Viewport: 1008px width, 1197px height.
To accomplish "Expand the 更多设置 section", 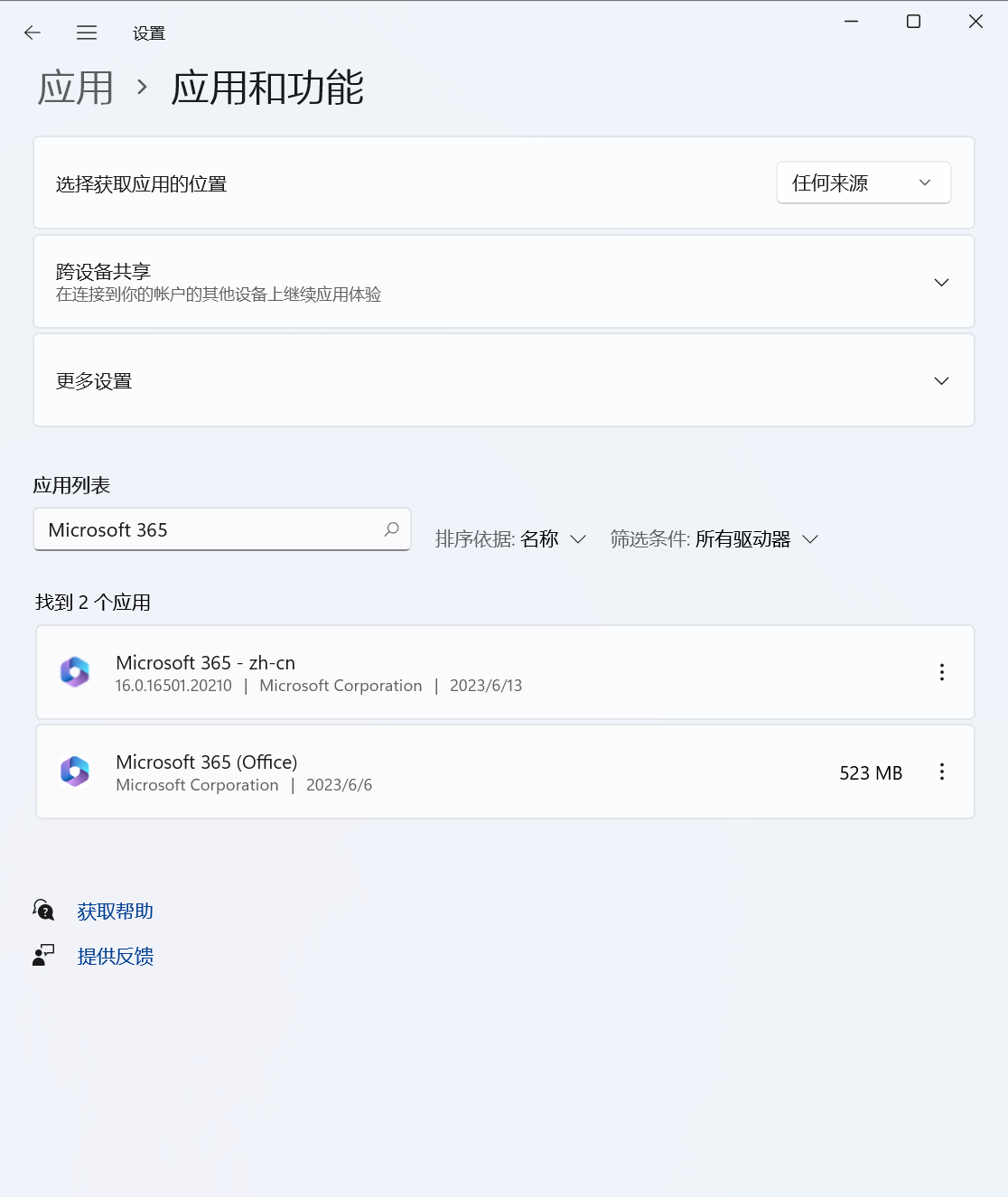I will click(940, 380).
